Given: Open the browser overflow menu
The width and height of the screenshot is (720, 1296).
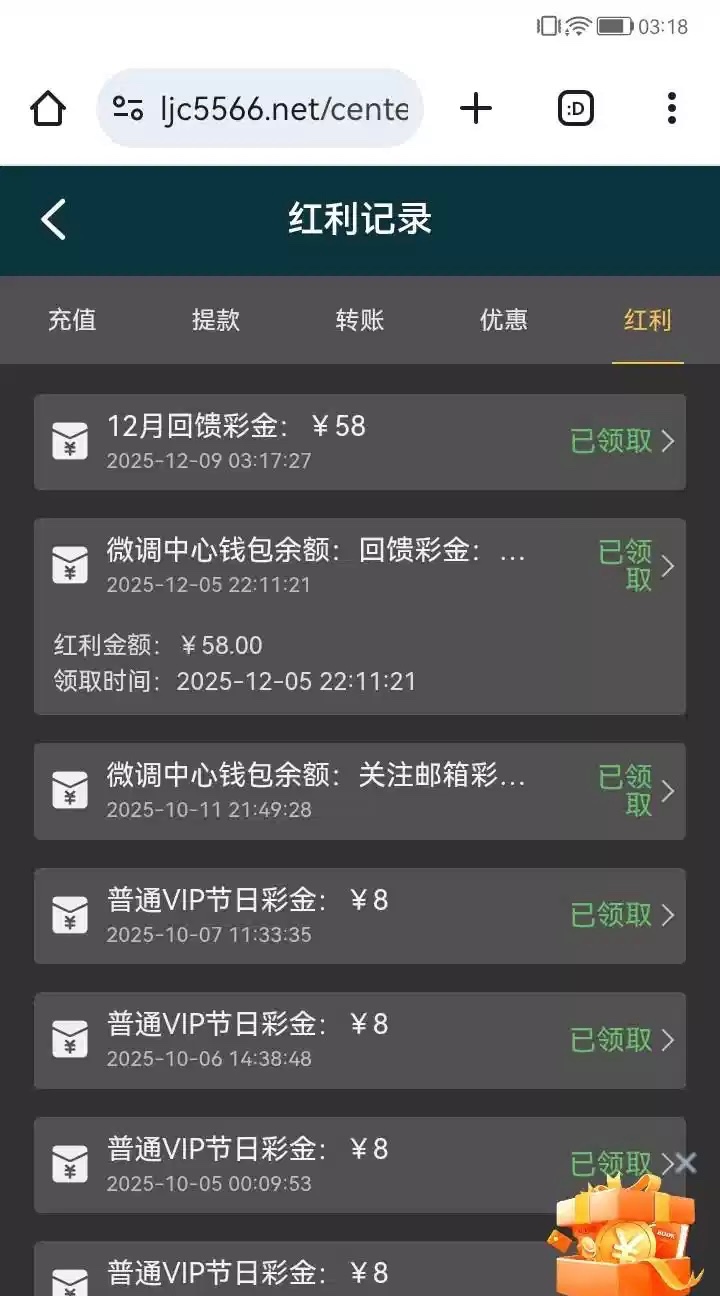Looking at the screenshot, I should (672, 108).
